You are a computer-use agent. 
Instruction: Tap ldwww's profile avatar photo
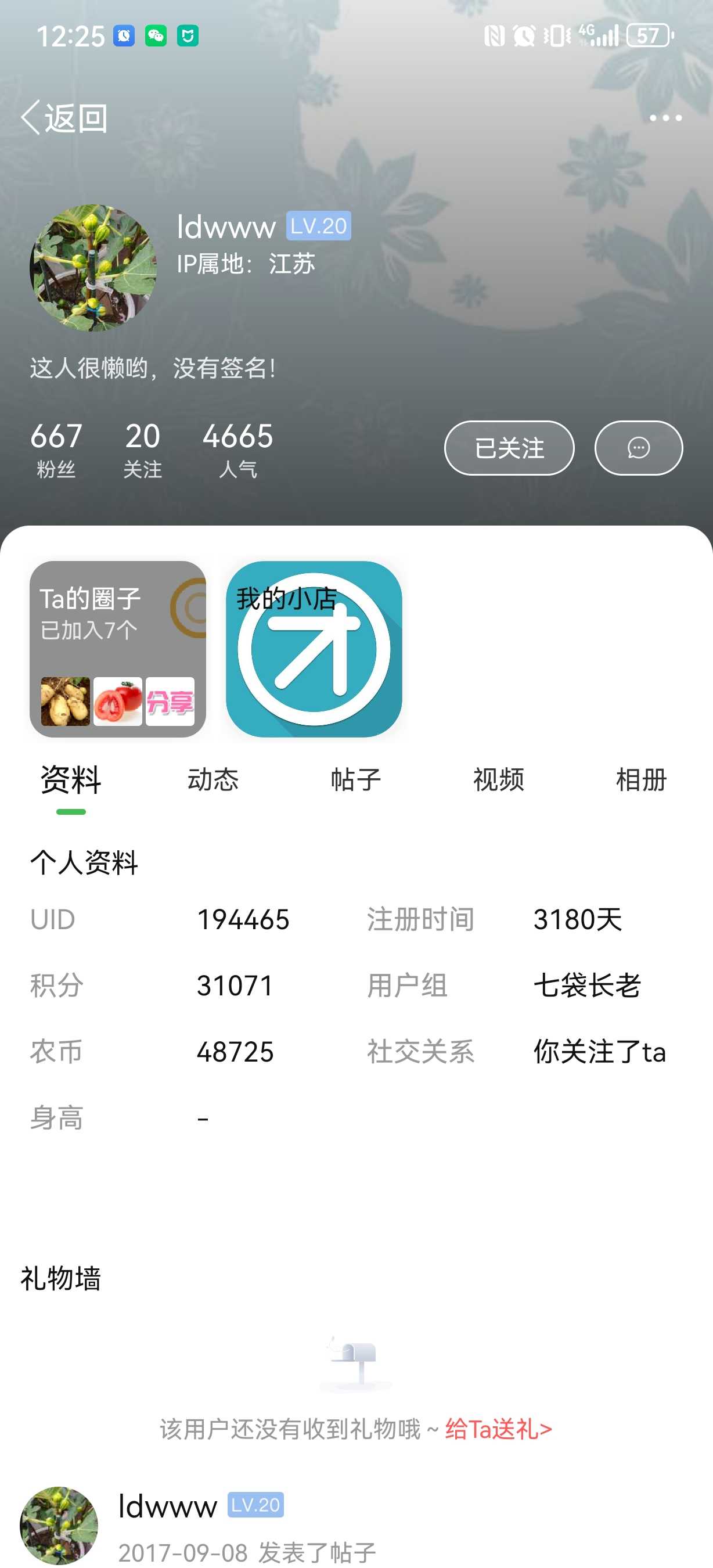click(x=93, y=268)
